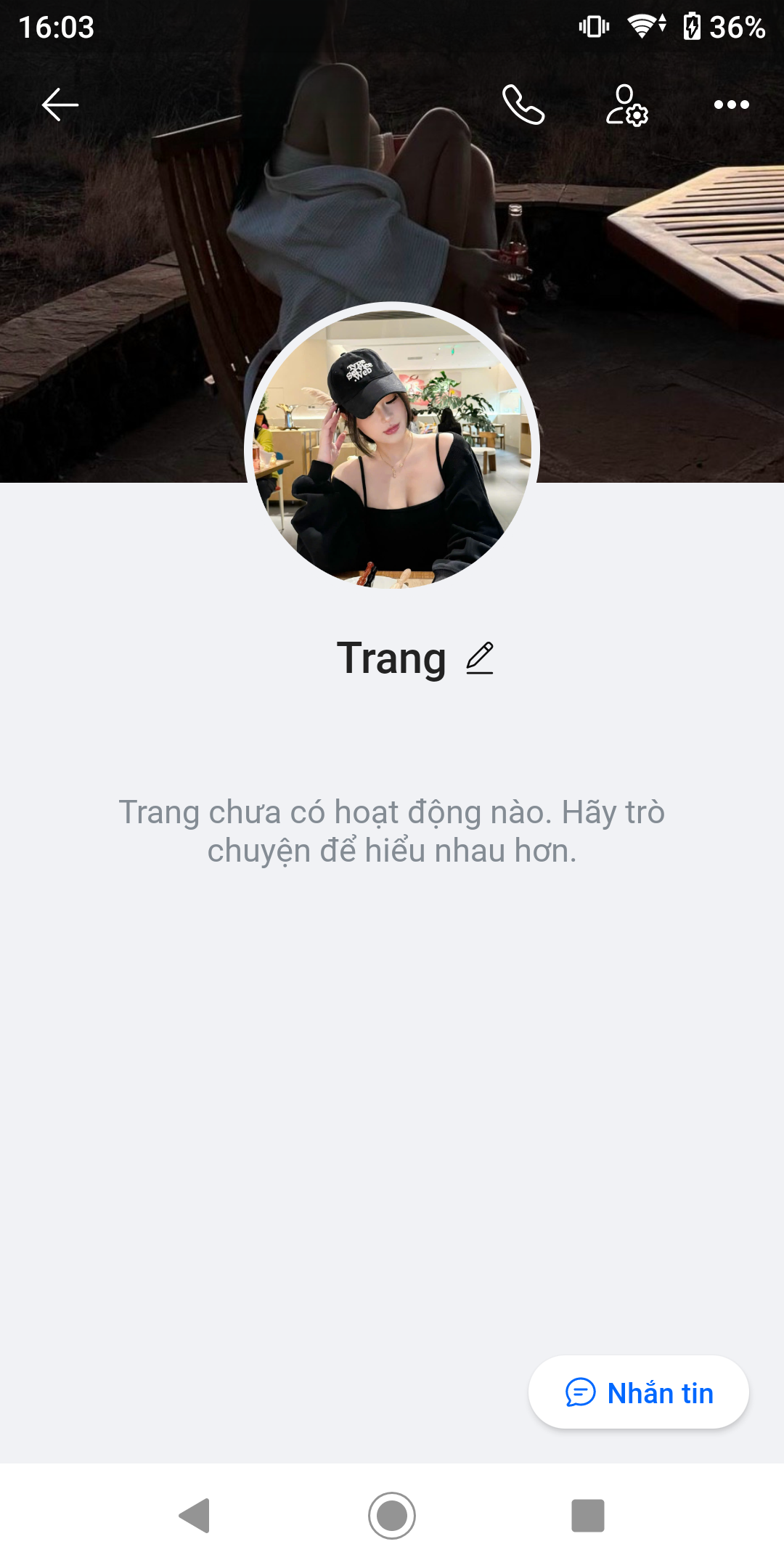Viewport: 784px width, 1568px height.
Task: Start a voice call with Trang
Action: coord(524,105)
